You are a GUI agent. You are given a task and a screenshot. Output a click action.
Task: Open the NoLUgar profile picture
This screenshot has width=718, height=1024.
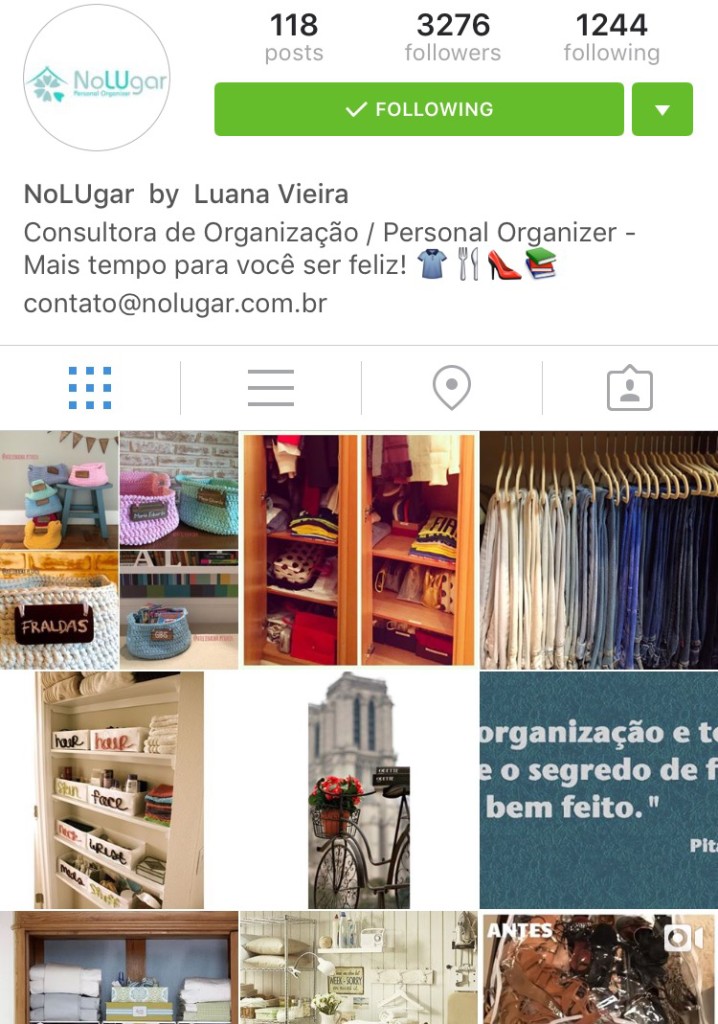point(97,79)
